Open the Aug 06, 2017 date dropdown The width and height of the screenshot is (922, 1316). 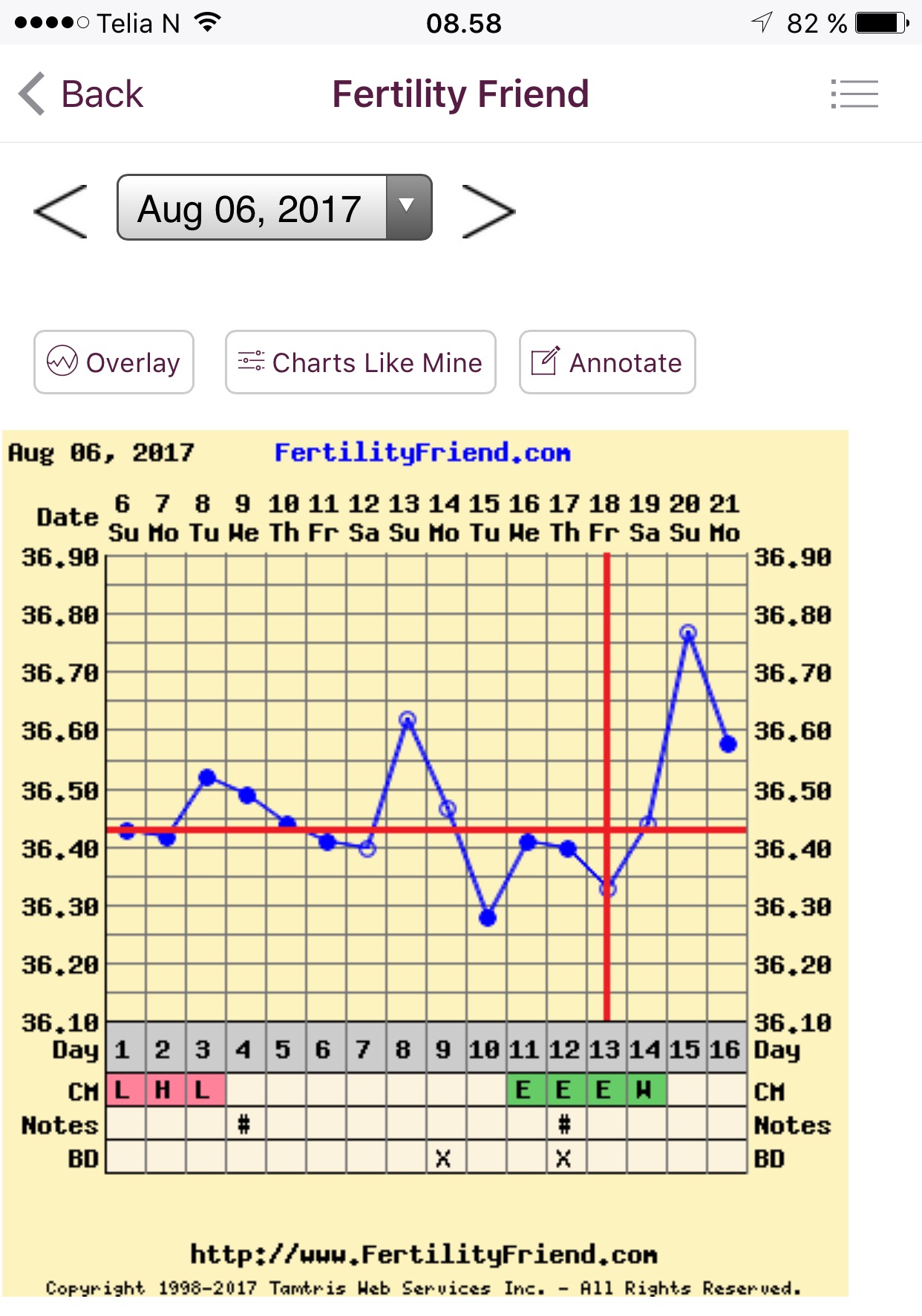click(274, 208)
